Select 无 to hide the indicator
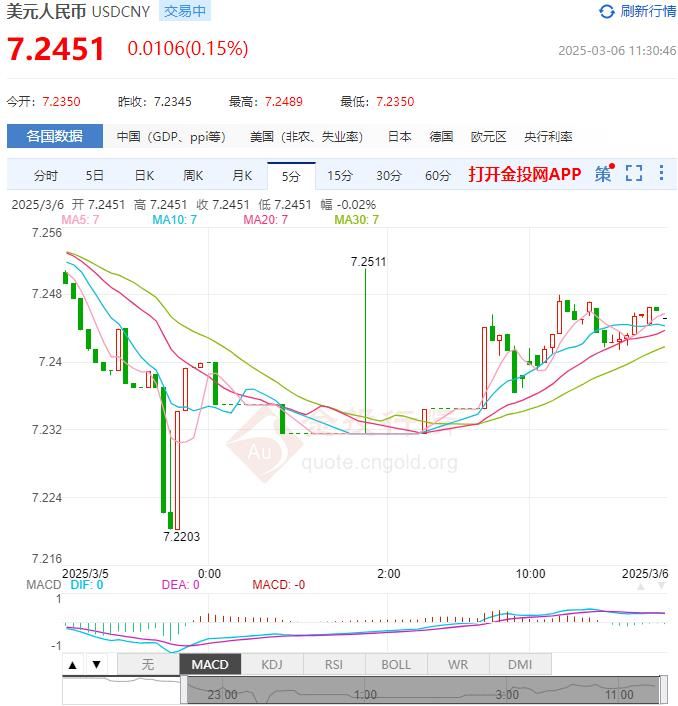This screenshot has height=706, width=678. (x=148, y=664)
